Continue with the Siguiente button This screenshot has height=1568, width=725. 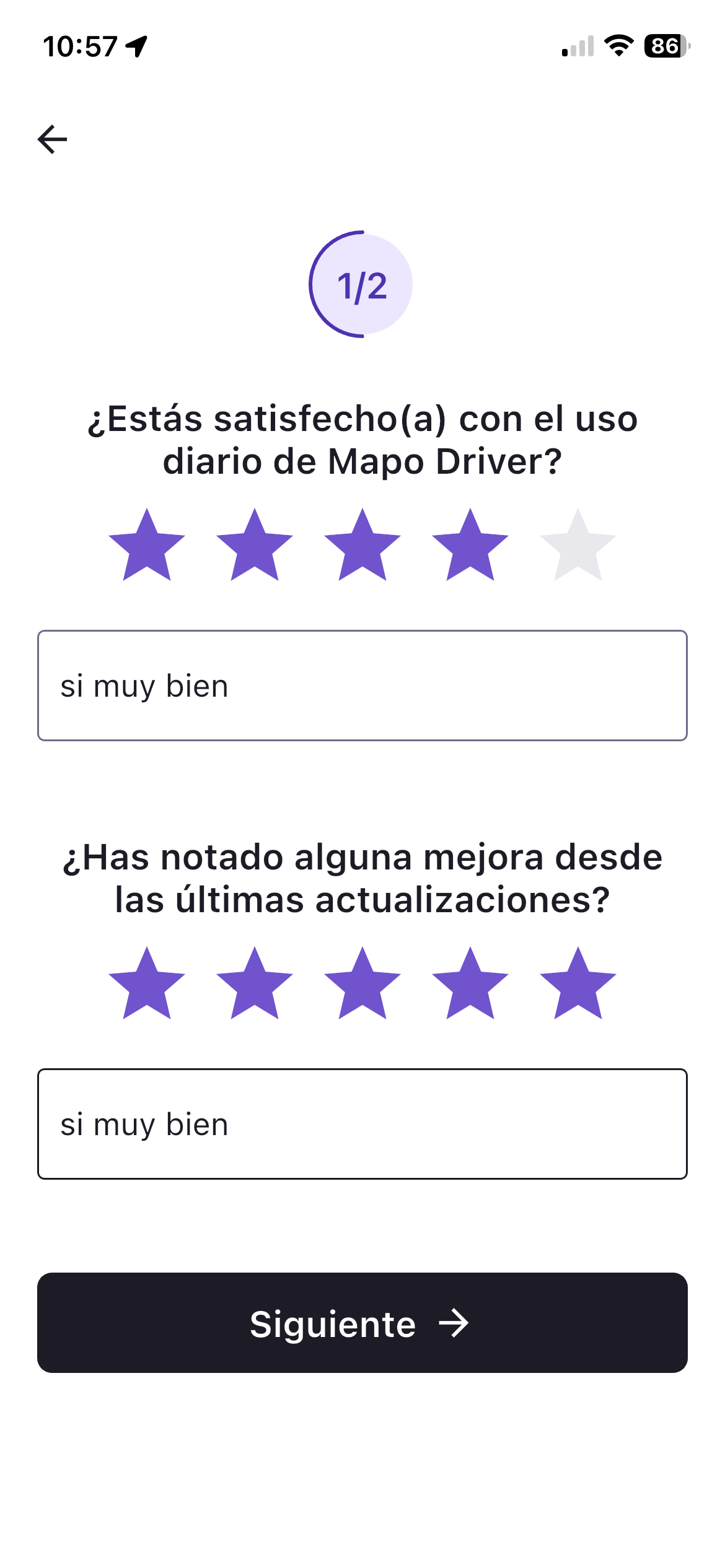coord(362,1323)
